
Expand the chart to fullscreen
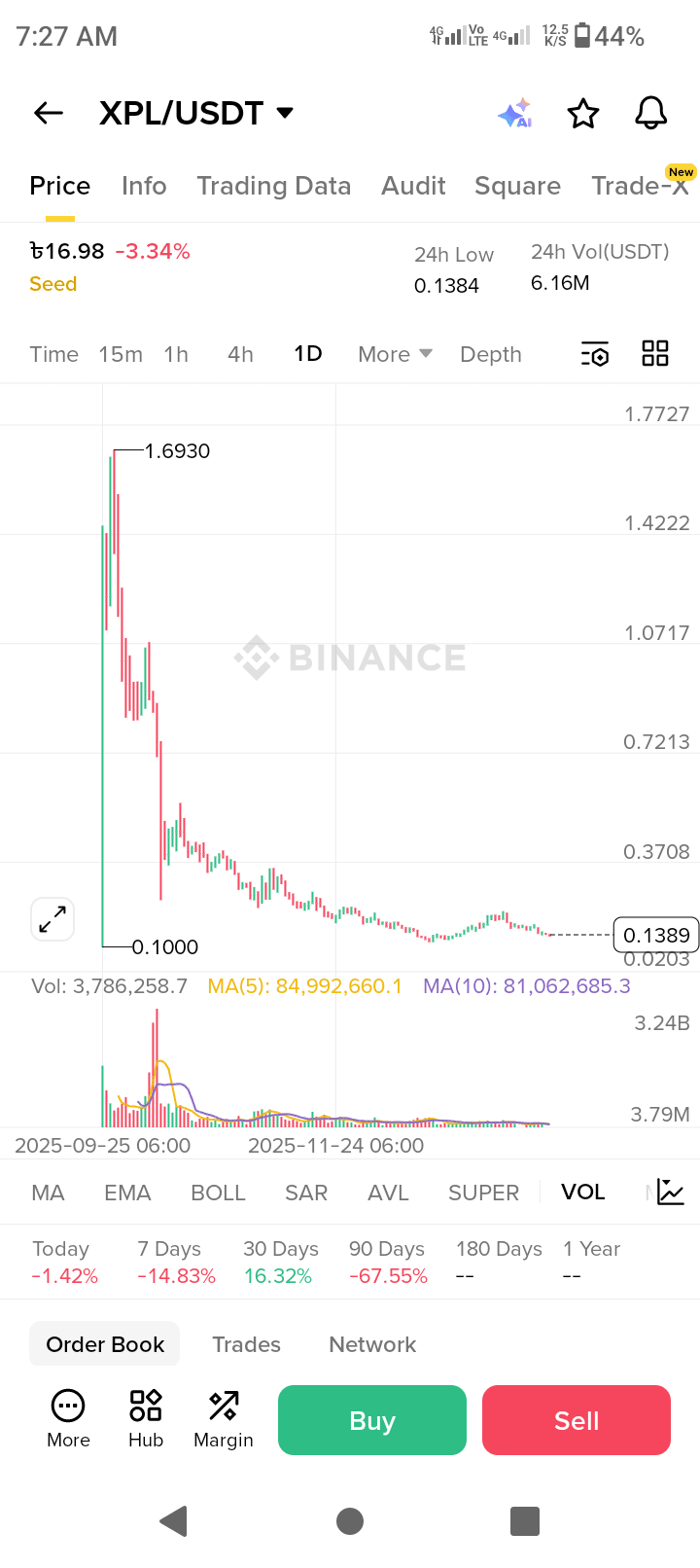52,919
